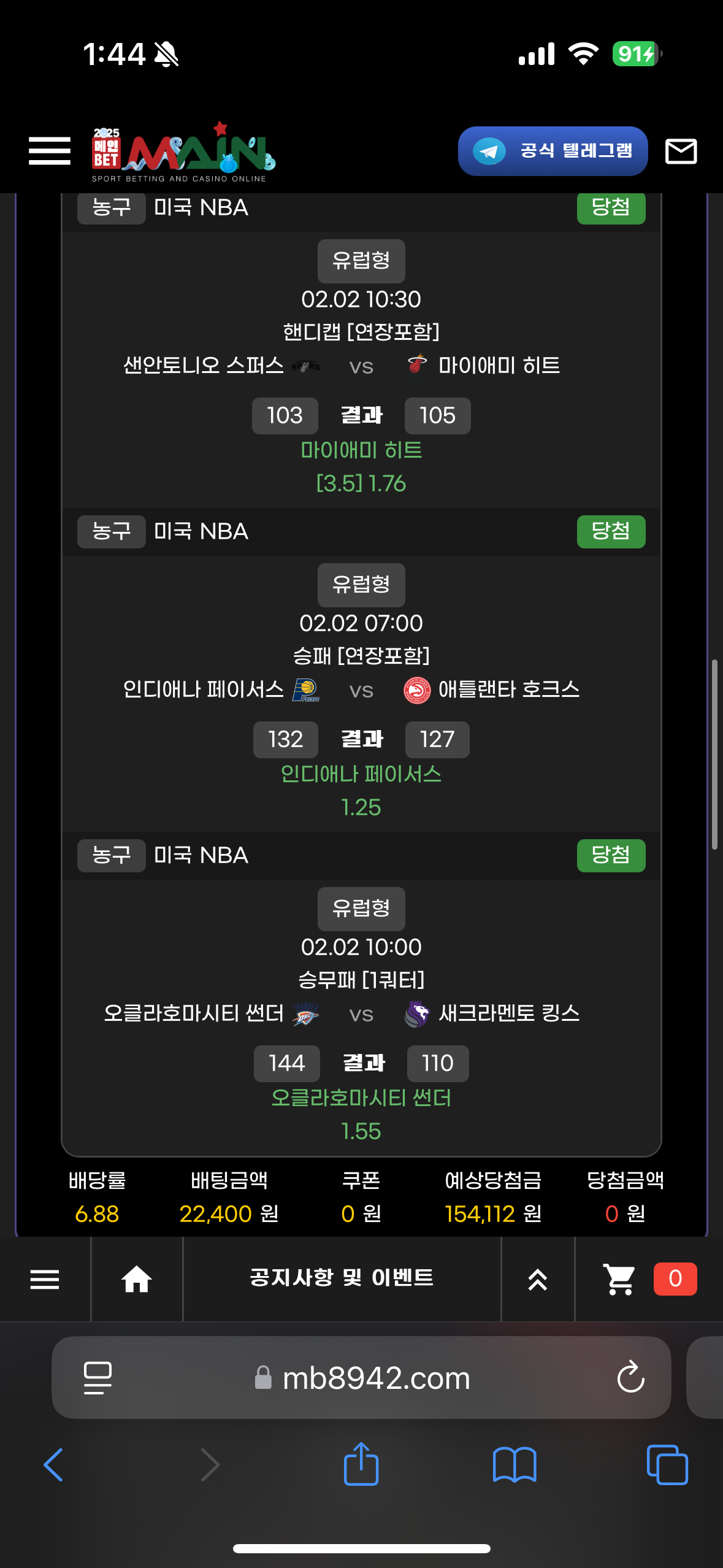Tap the Main Bet logo
The height and width of the screenshot is (1568, 723).
point(183,152)
